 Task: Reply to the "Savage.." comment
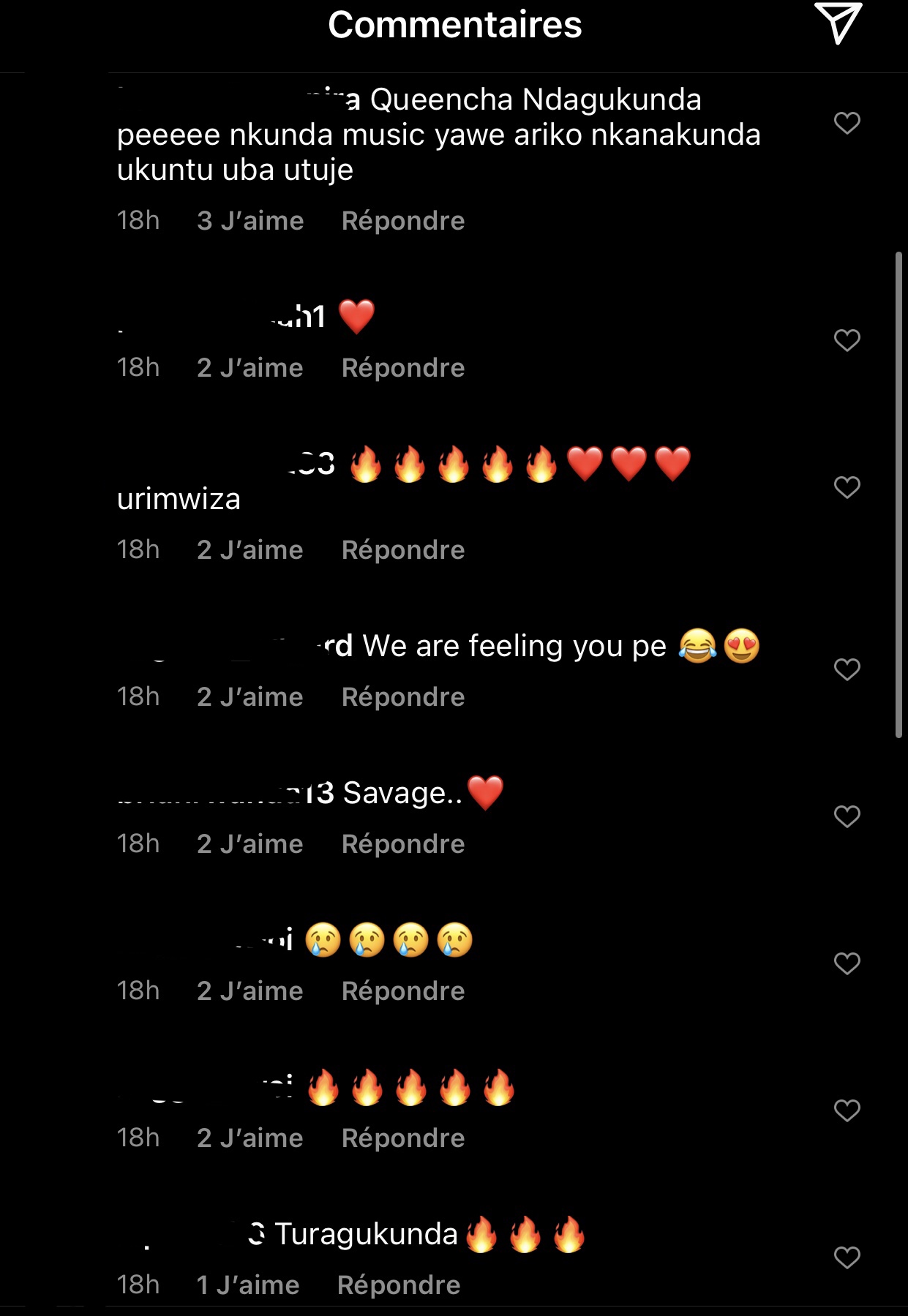point(402,844)
